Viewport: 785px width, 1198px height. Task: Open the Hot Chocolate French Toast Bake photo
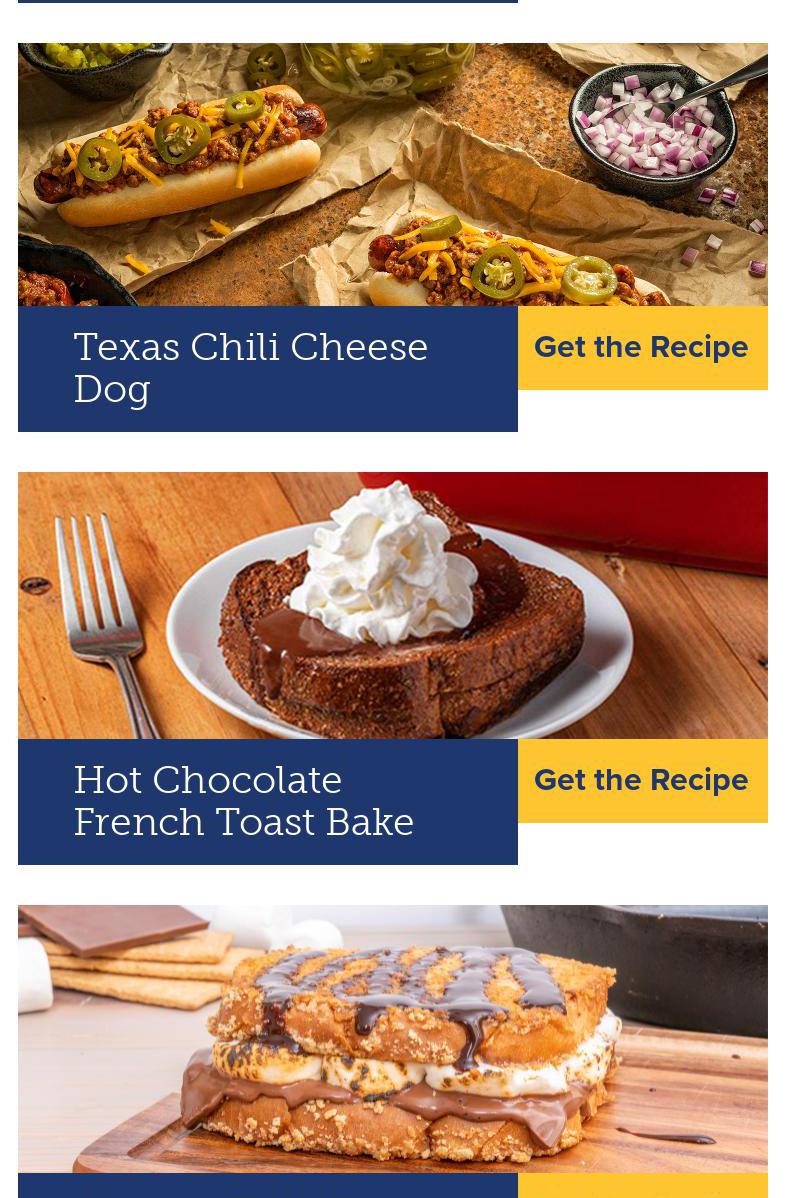click(x=392, y=606)
